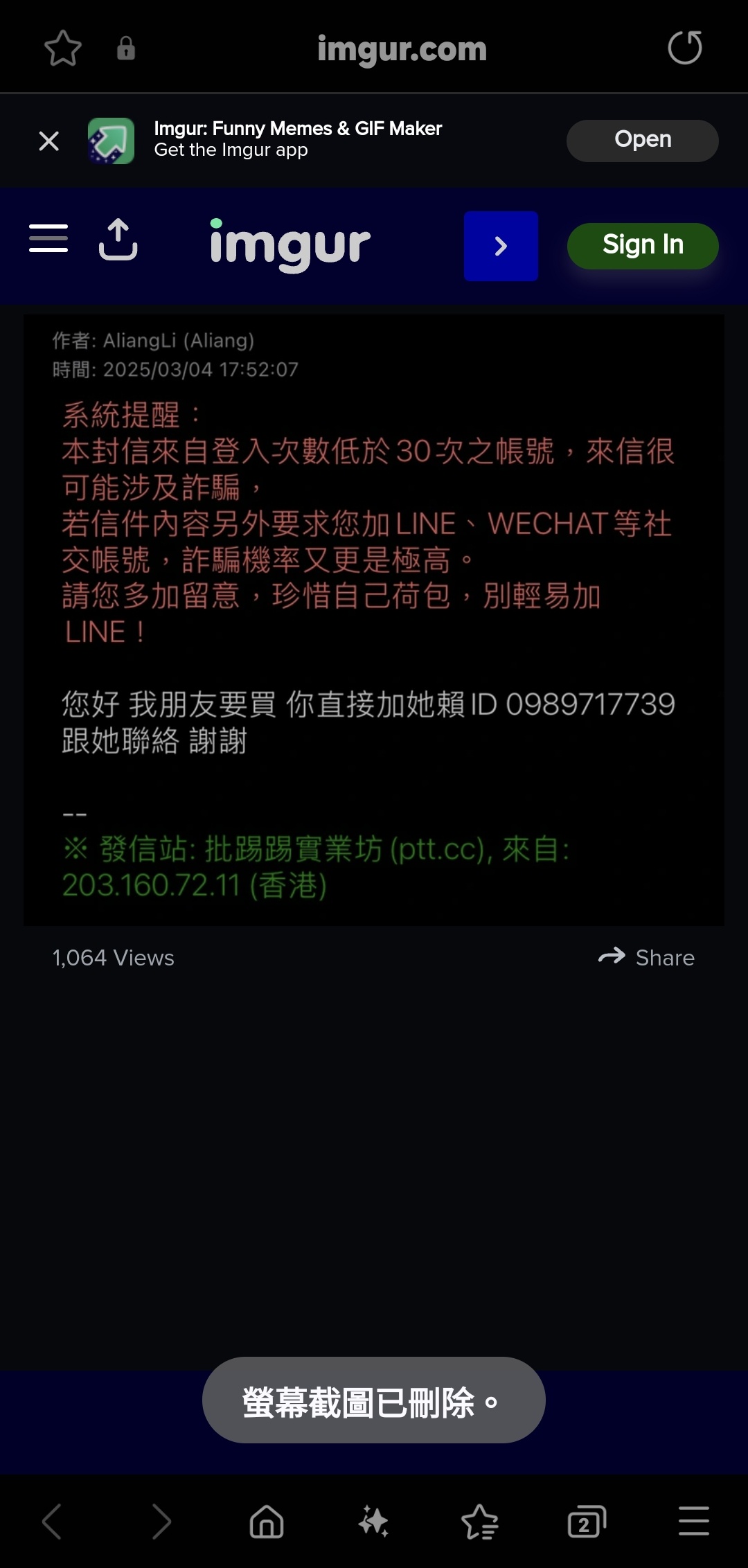Open the bookmarks list
Screen dimensions: 748x1568
(480, 1522)
